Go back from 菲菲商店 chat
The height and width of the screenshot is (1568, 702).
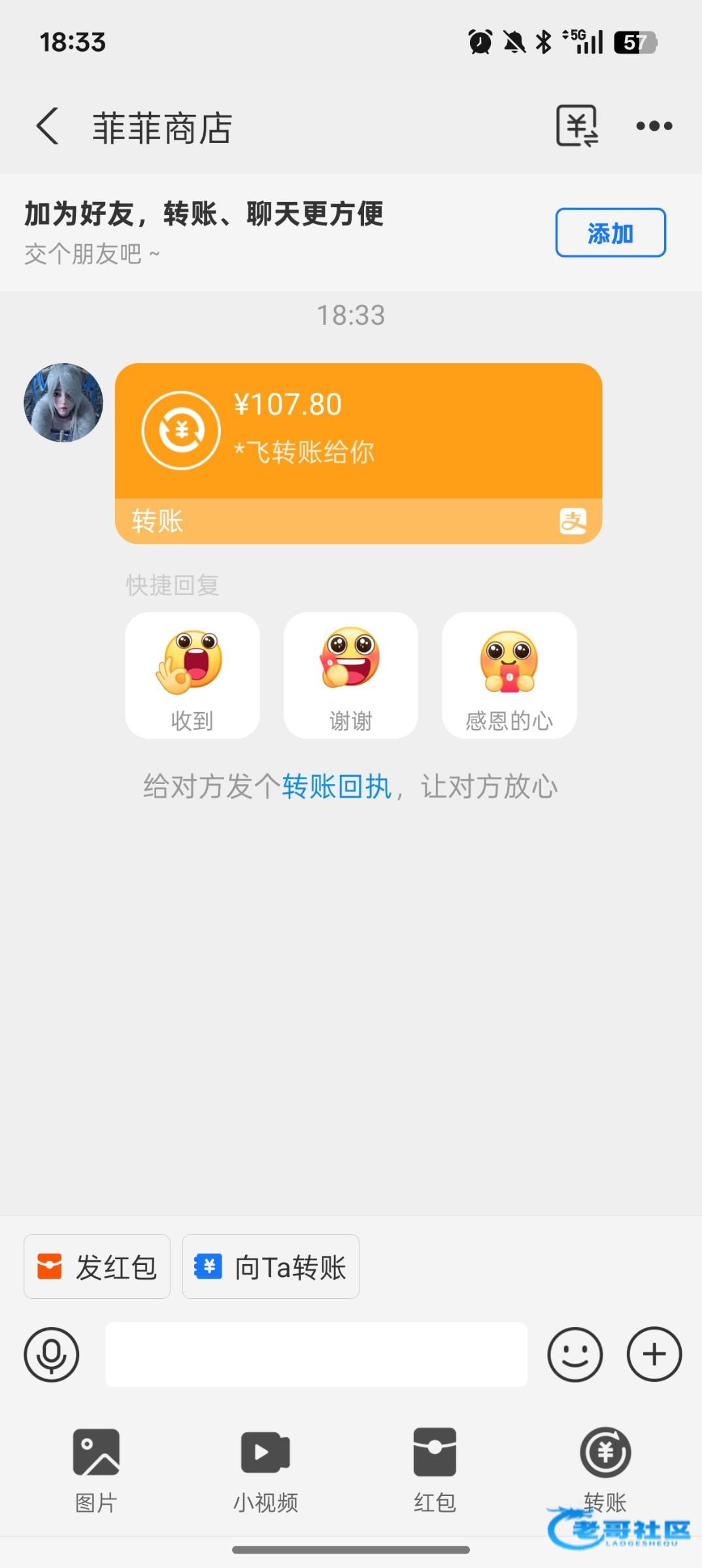pos(48,126)
